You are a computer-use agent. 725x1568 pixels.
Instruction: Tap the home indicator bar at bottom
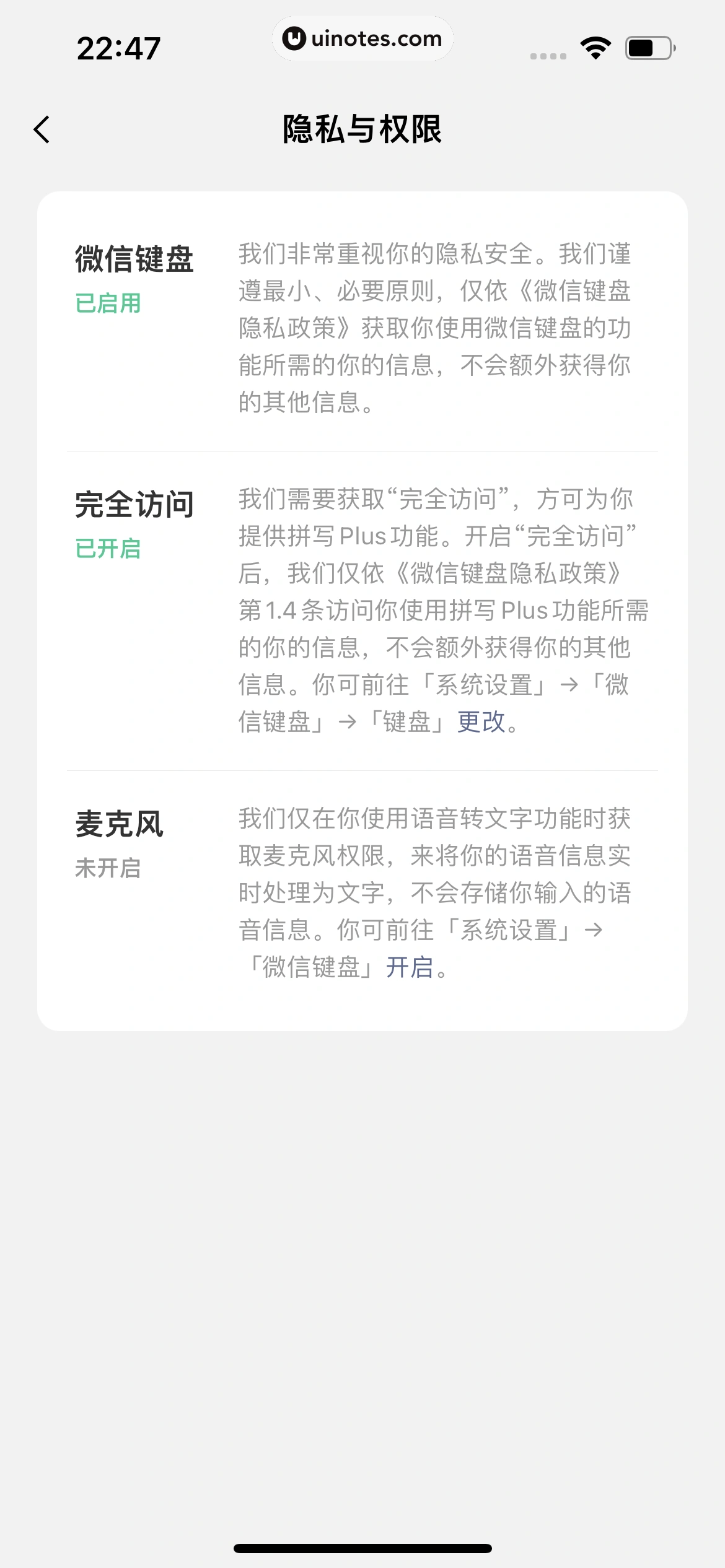(x=362, y=1548)
